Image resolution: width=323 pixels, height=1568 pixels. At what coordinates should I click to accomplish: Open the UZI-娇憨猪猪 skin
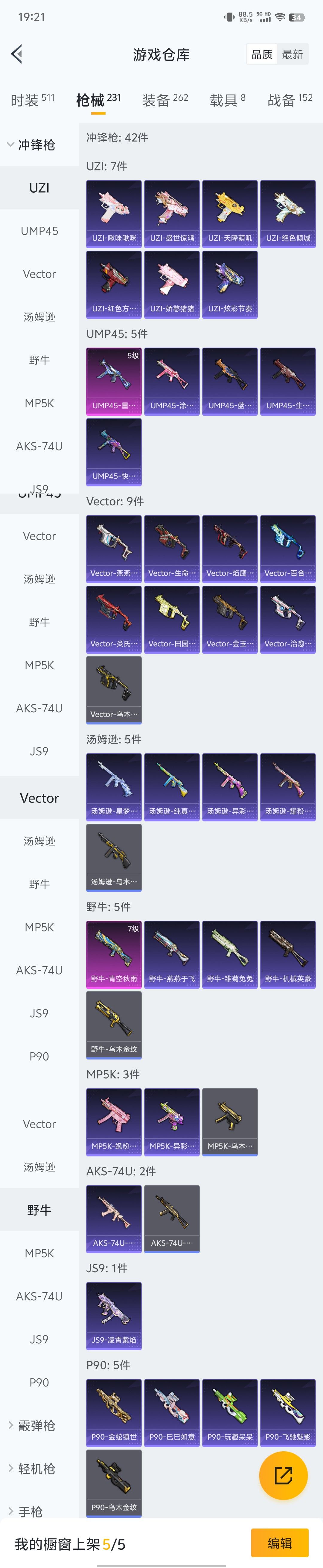tap(172, 284)
